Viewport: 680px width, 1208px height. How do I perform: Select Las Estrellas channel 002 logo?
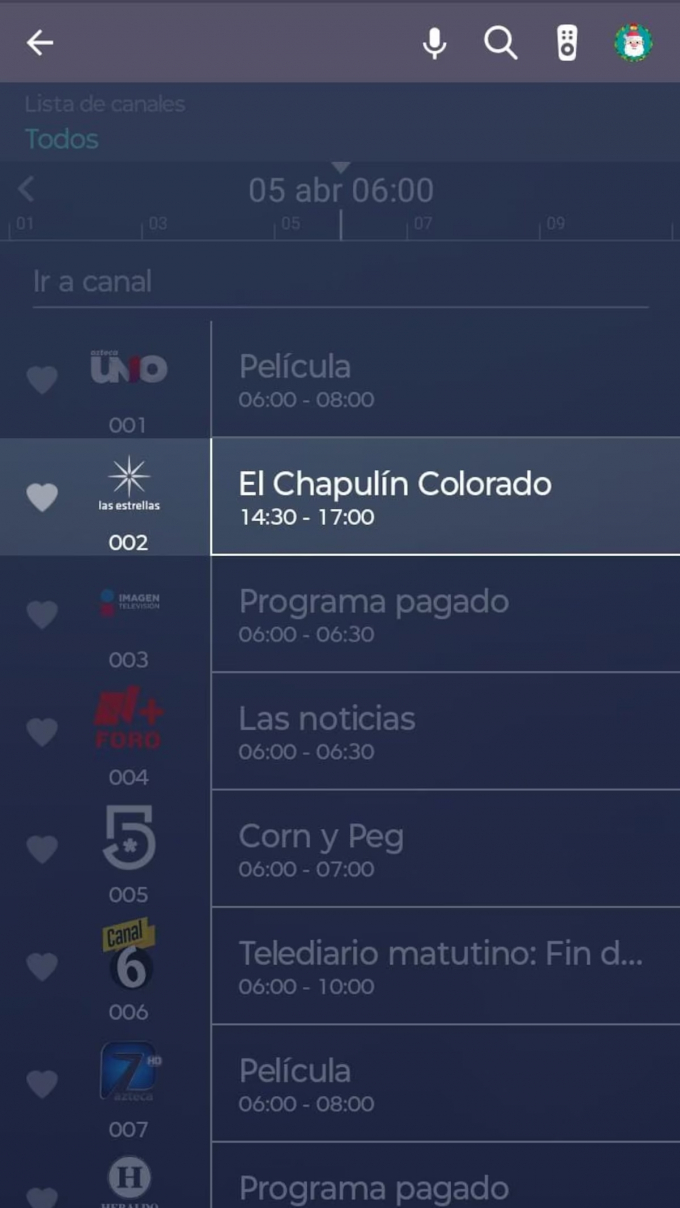point(129,485)
